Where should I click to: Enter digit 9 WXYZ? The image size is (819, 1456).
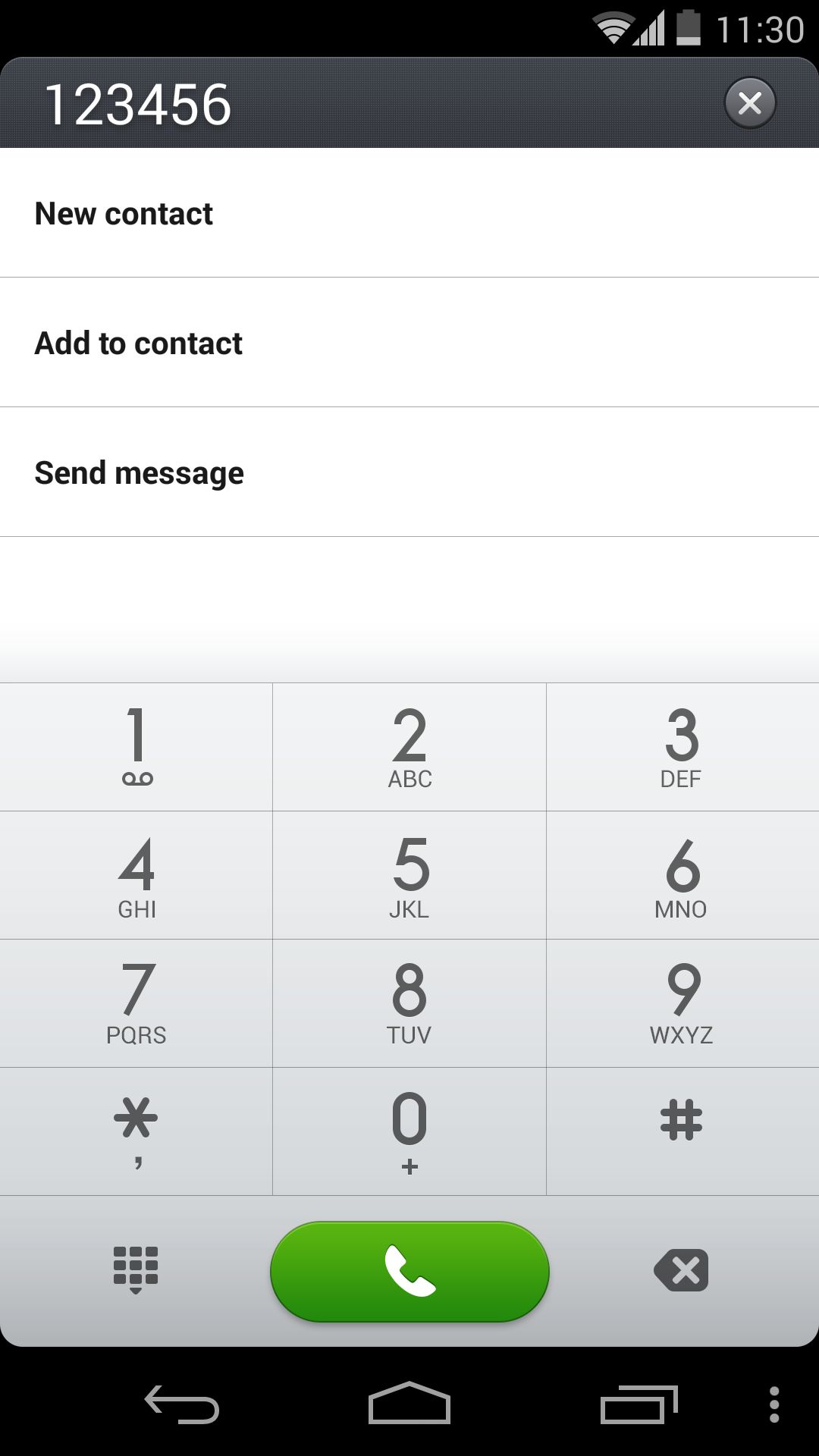pyautogui.click(x=682, y=1003)
